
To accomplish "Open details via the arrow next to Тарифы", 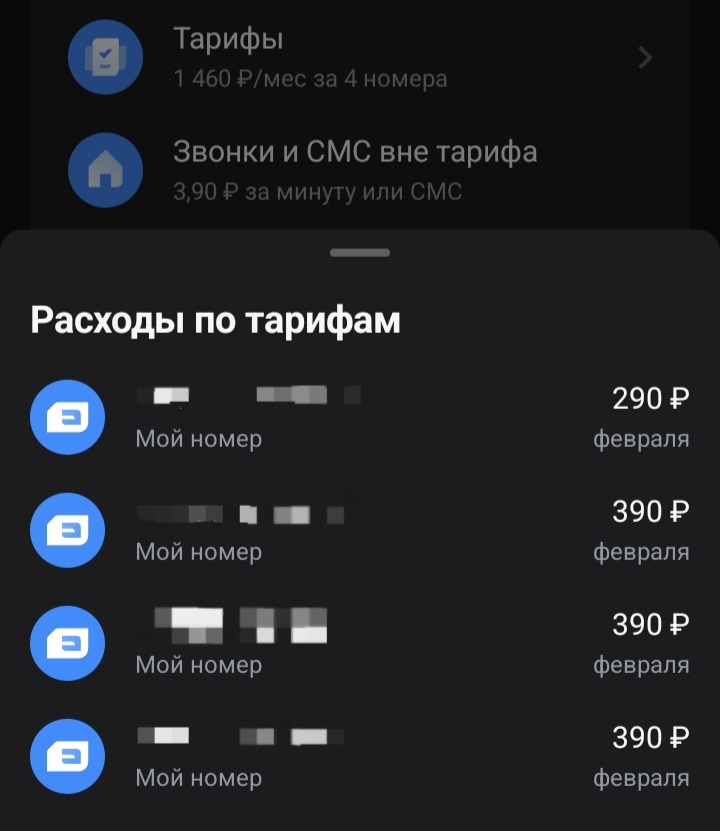I will point(645,58).
